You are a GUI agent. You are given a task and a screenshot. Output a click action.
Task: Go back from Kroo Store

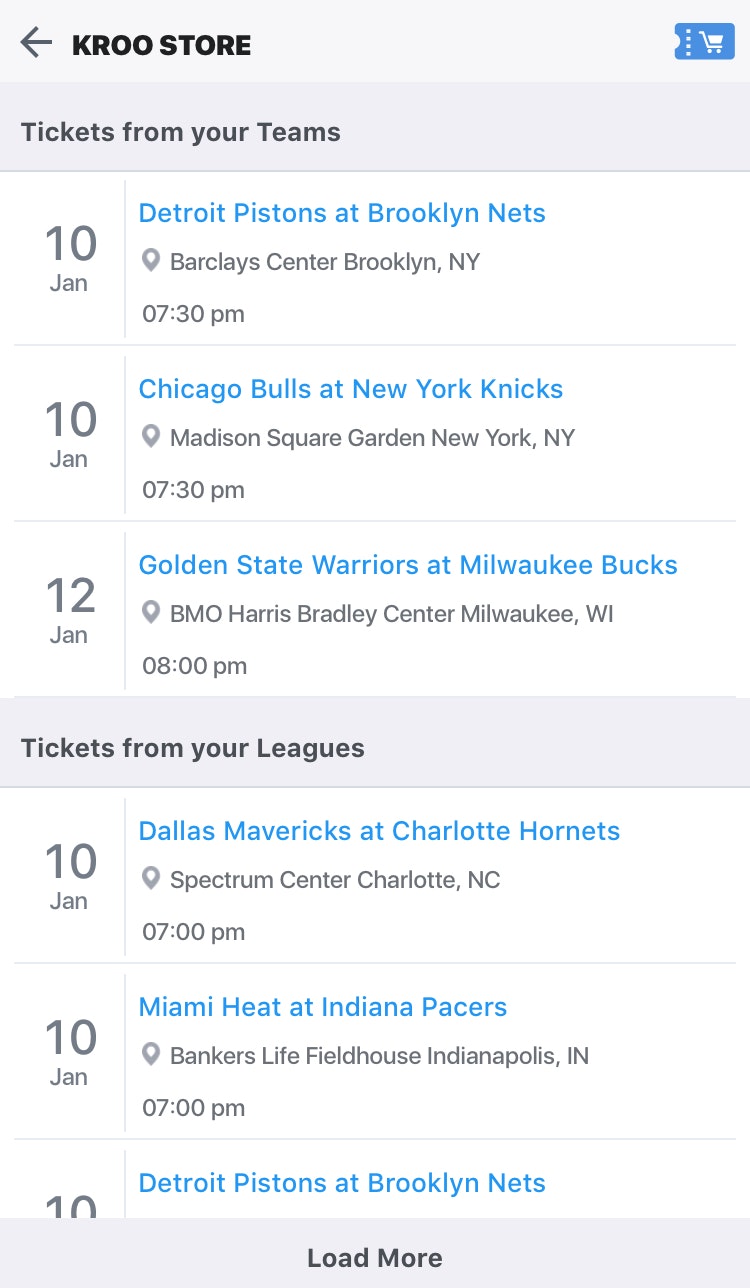[36, 43]
